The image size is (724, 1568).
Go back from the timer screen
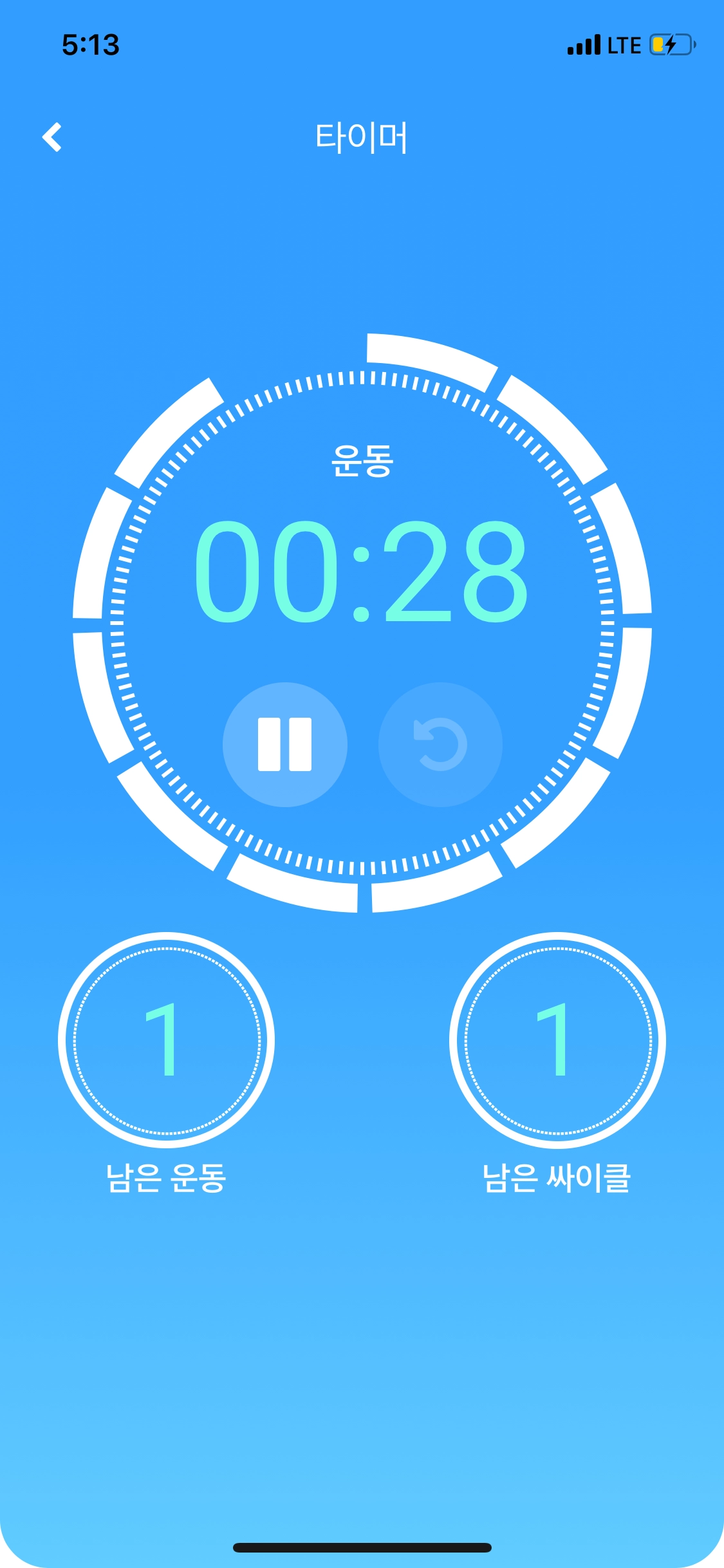[52, 137]
